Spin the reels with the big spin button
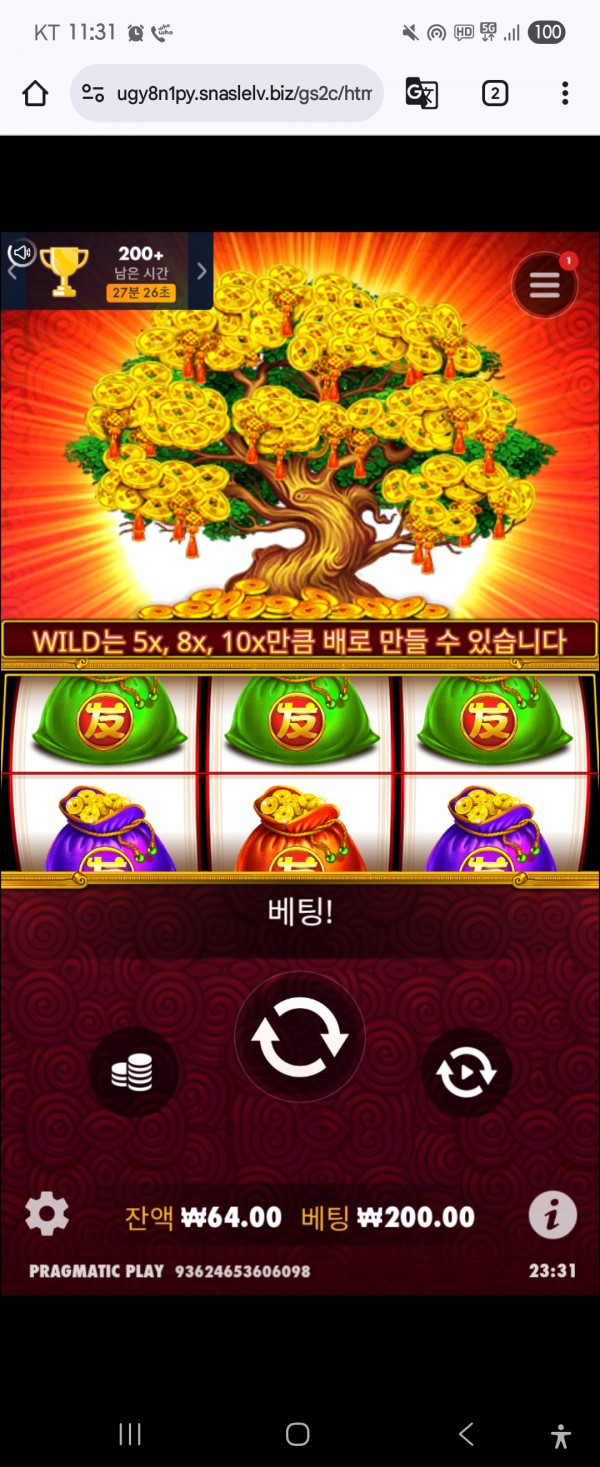 coord(299,1037)
